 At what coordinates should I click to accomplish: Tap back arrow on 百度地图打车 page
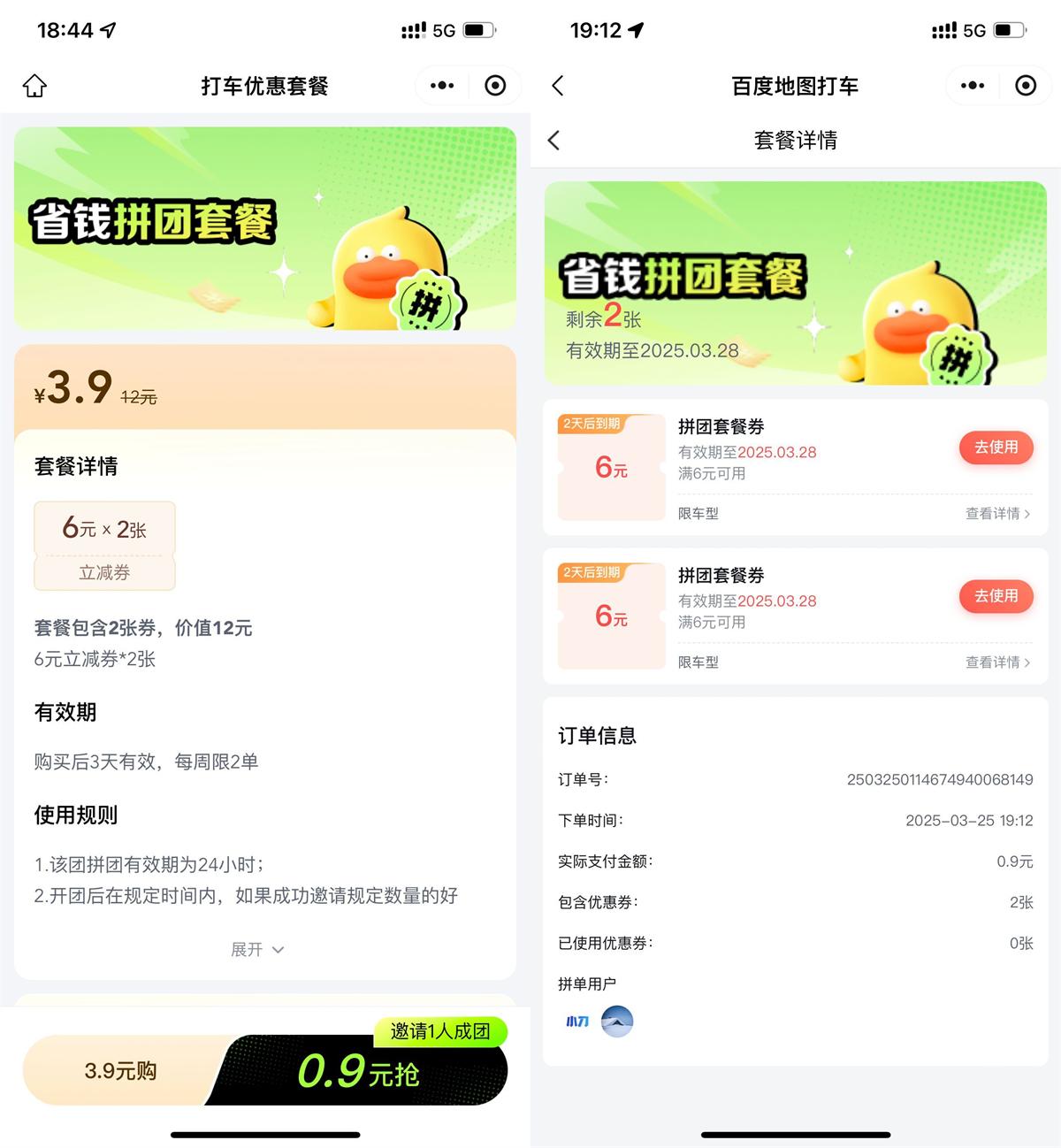557,86
